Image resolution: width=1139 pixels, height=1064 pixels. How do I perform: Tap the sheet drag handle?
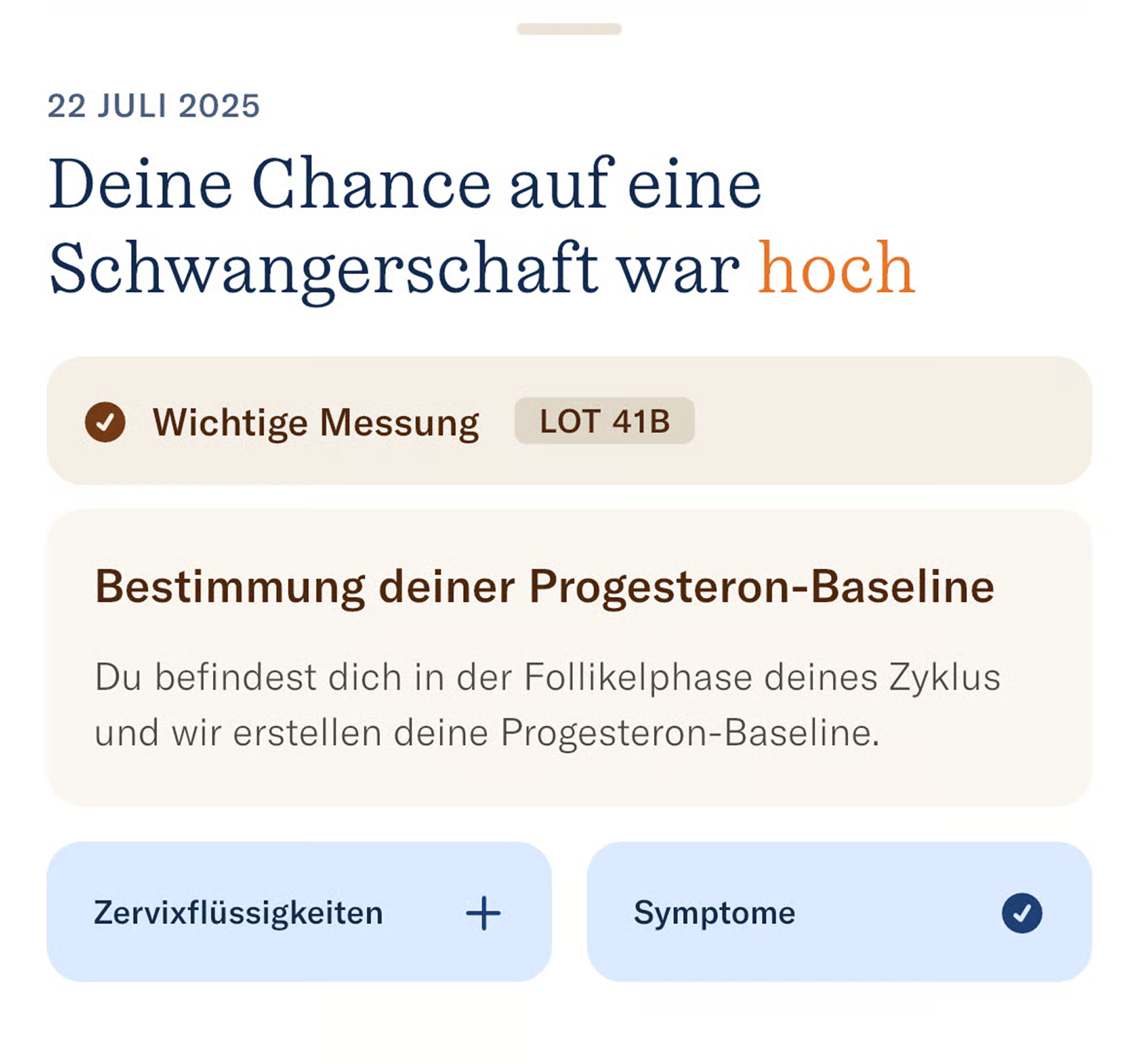[x=569, y=29]
